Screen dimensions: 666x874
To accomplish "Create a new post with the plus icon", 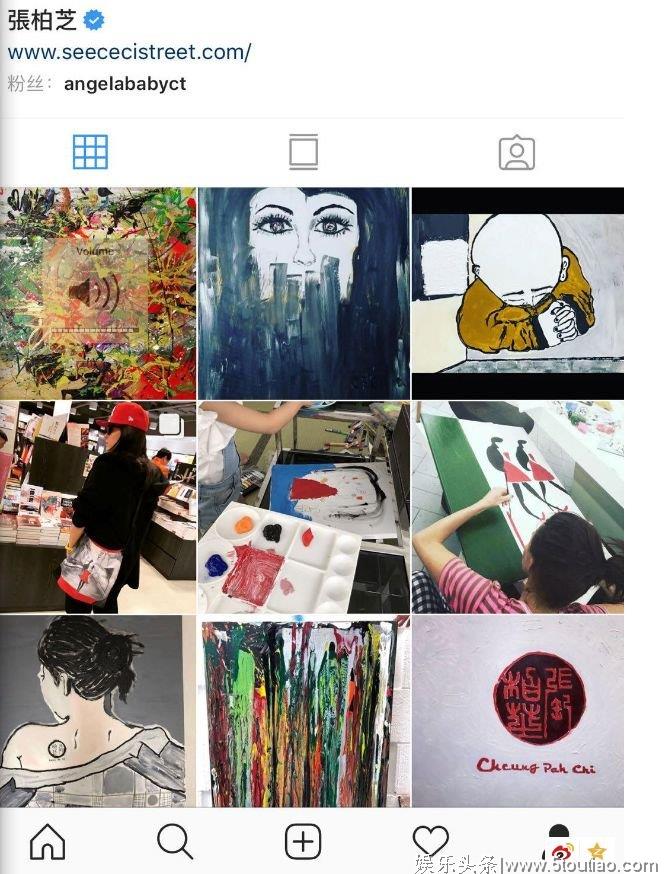I will click(303, 842).
